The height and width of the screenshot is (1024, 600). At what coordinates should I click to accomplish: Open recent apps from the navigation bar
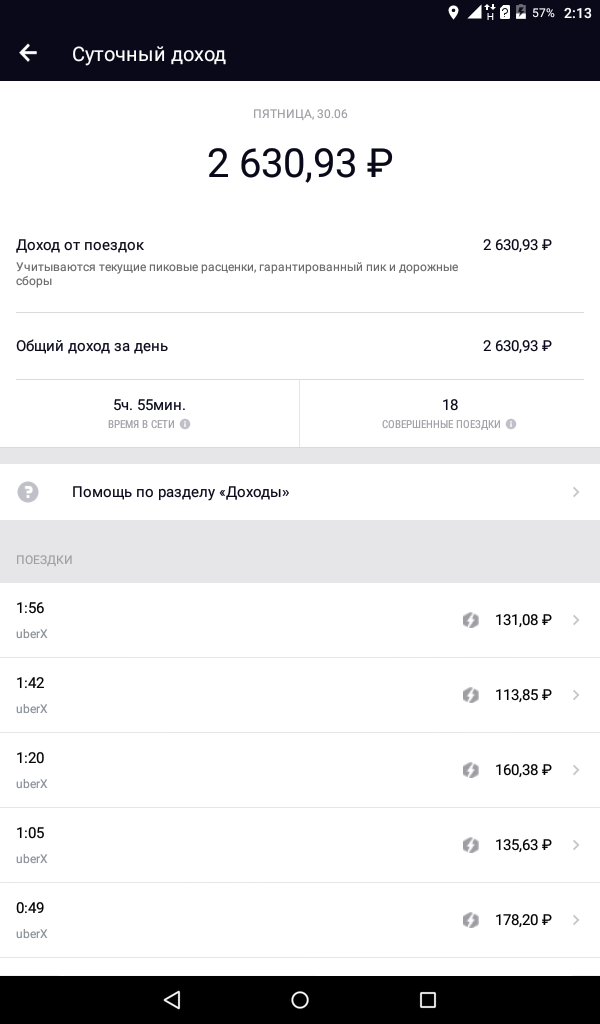click(428, 1000)
